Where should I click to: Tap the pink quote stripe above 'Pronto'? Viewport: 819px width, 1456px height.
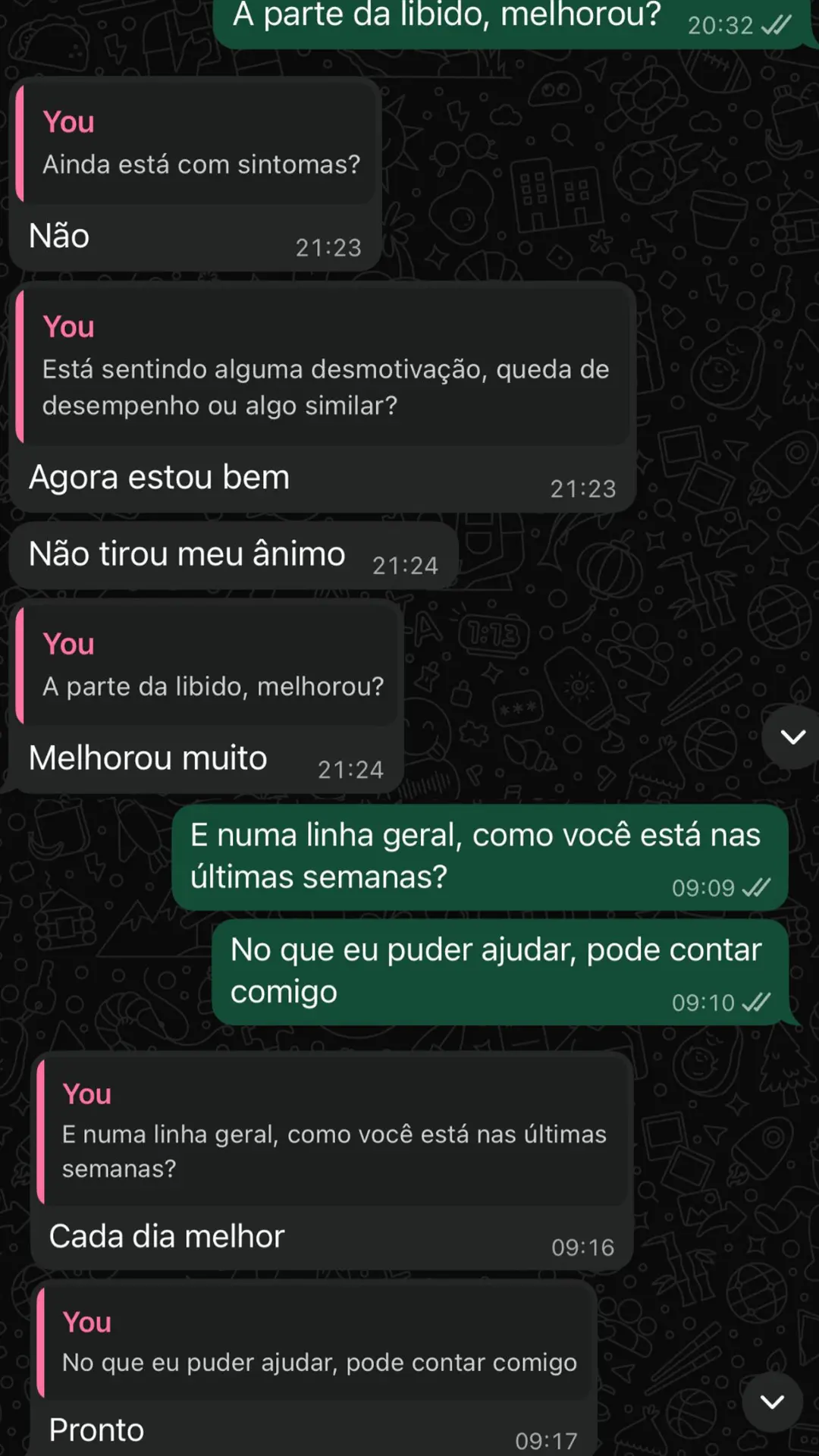click(42, 1342)
